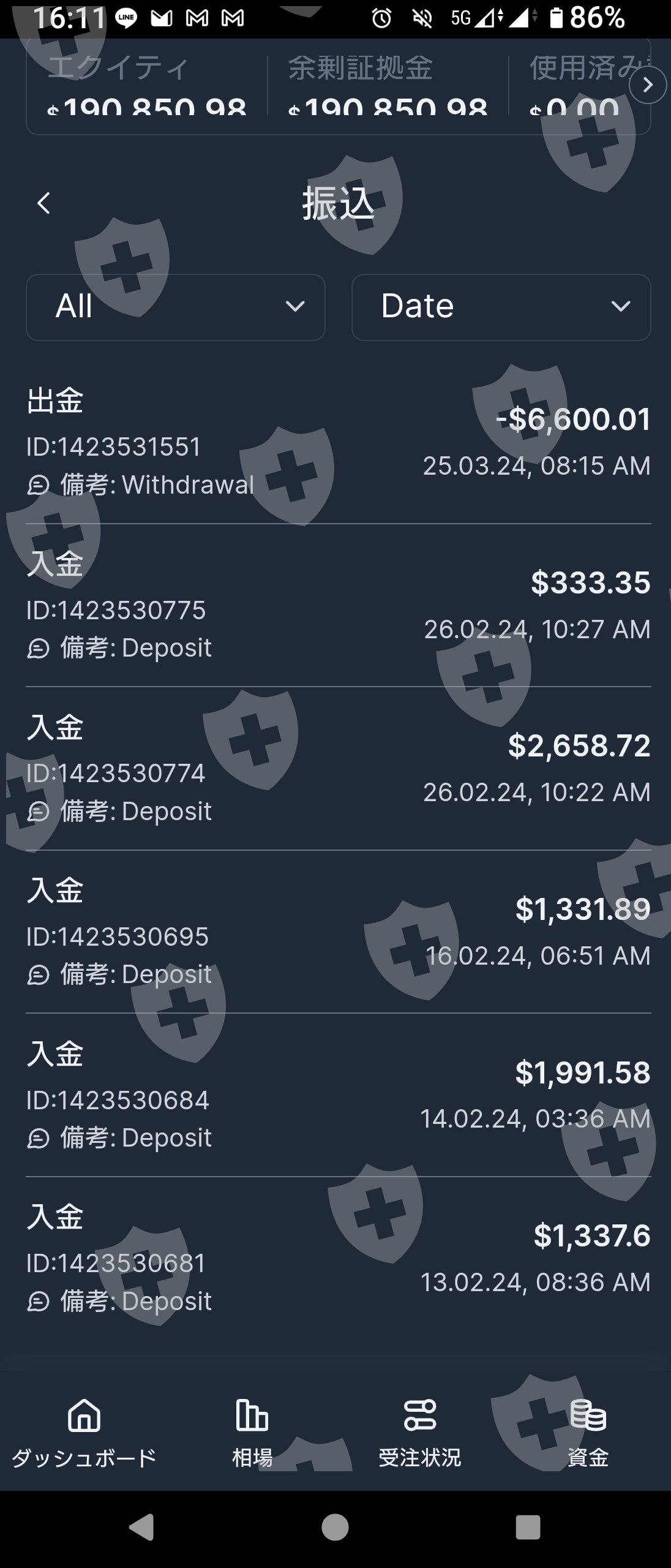This screenshot has width=671, height=1568.
Task: Tap the arrow to show more account stats
Action: coord(647,86)
